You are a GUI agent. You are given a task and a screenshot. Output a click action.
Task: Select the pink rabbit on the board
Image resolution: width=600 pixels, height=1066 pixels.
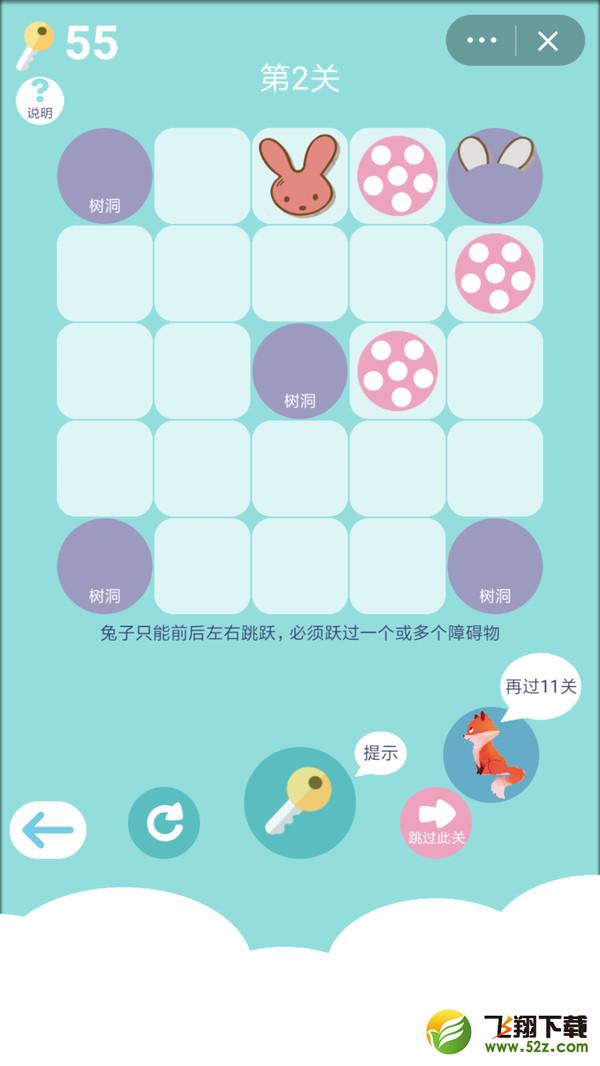click(x=299, y=175)
